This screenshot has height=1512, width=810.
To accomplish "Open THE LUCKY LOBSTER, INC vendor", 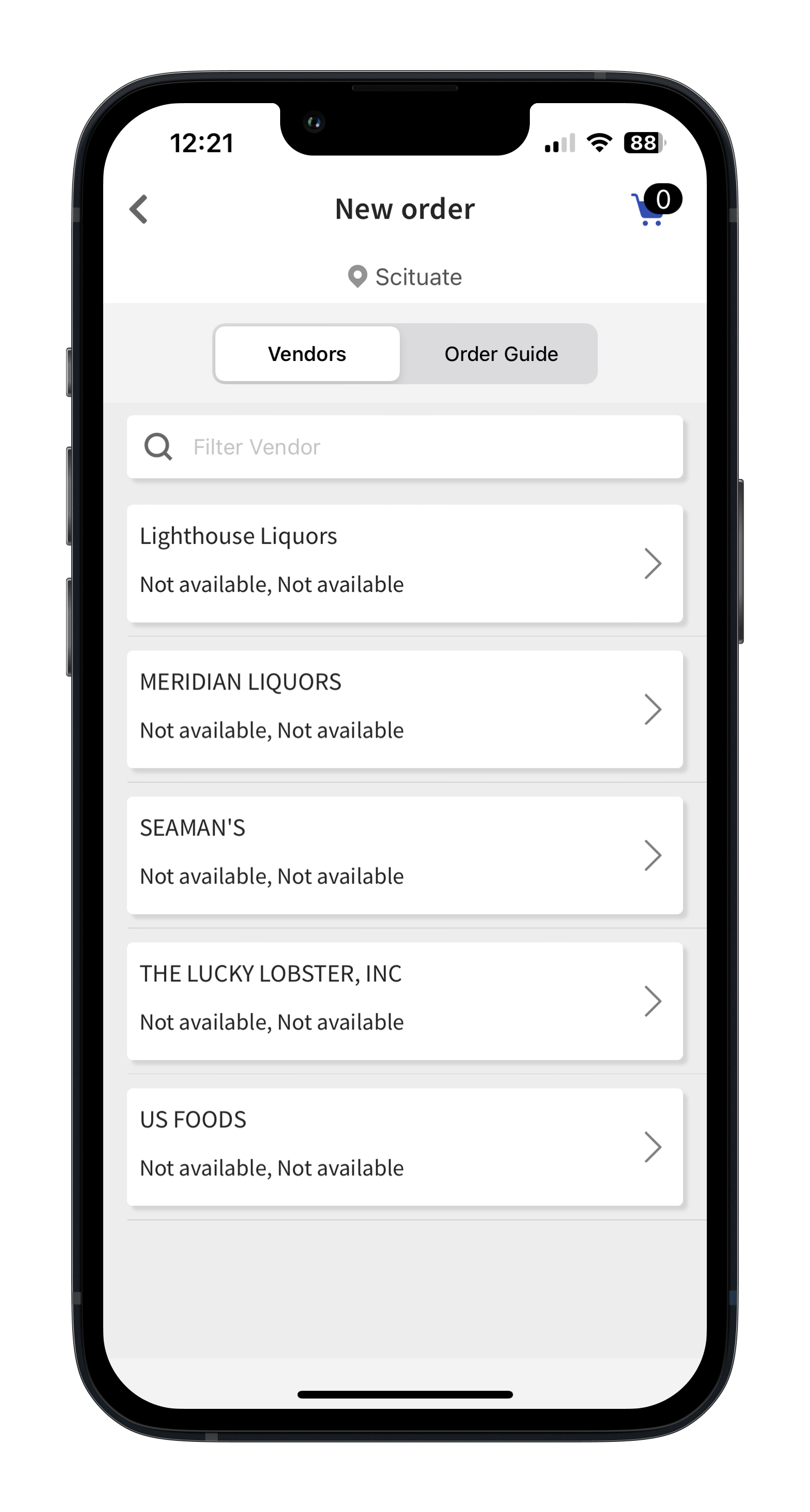I will point(404,1001).
